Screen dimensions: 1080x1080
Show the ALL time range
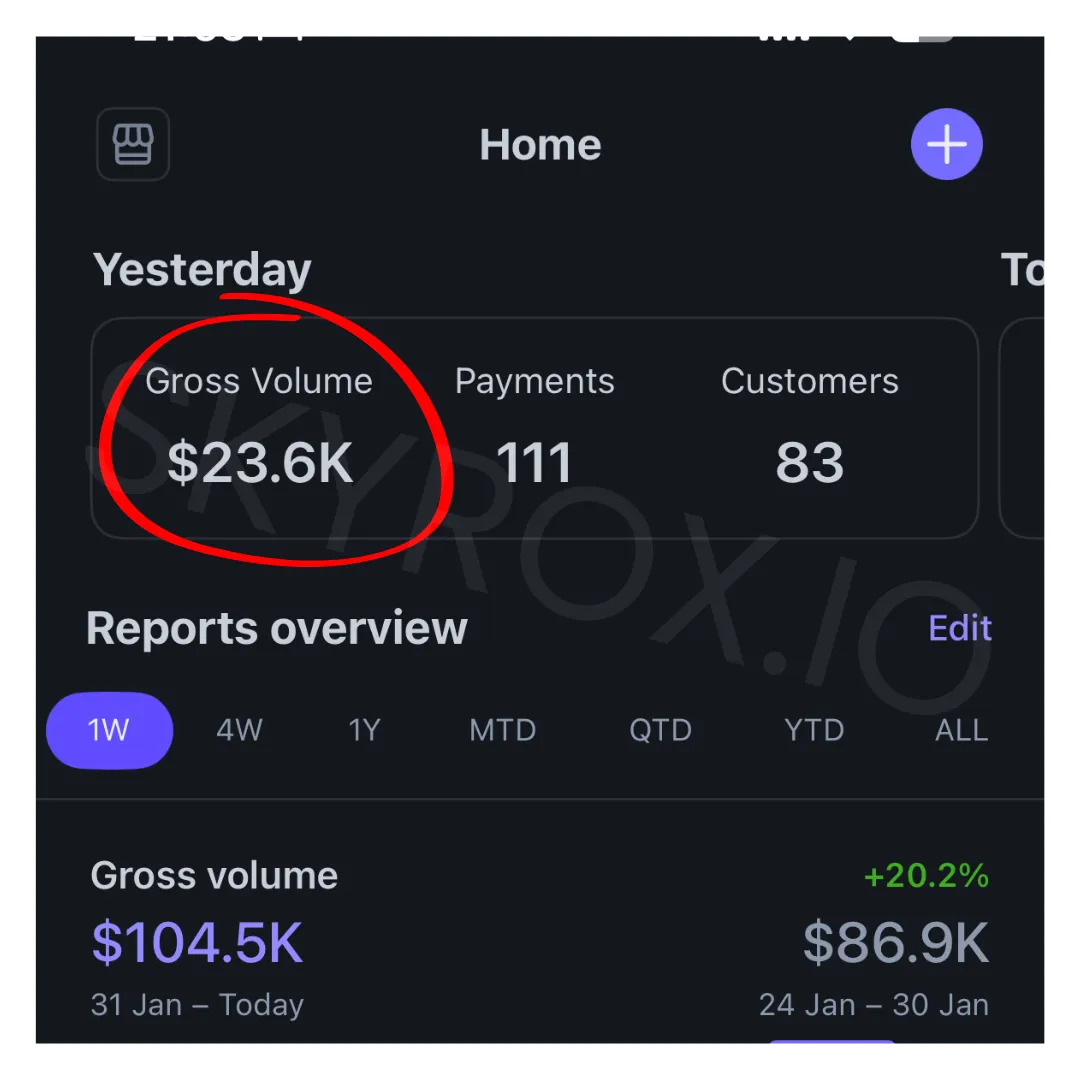(961, 730)
